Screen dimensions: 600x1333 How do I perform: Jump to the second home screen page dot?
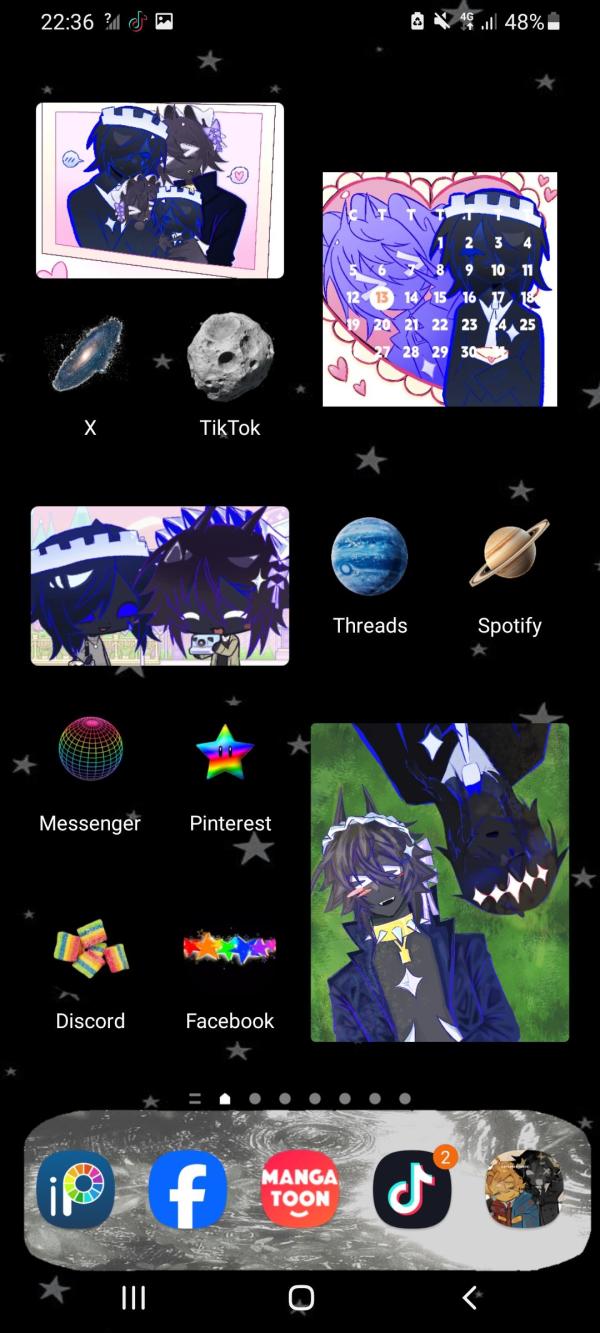click(x=255, y=1098)
